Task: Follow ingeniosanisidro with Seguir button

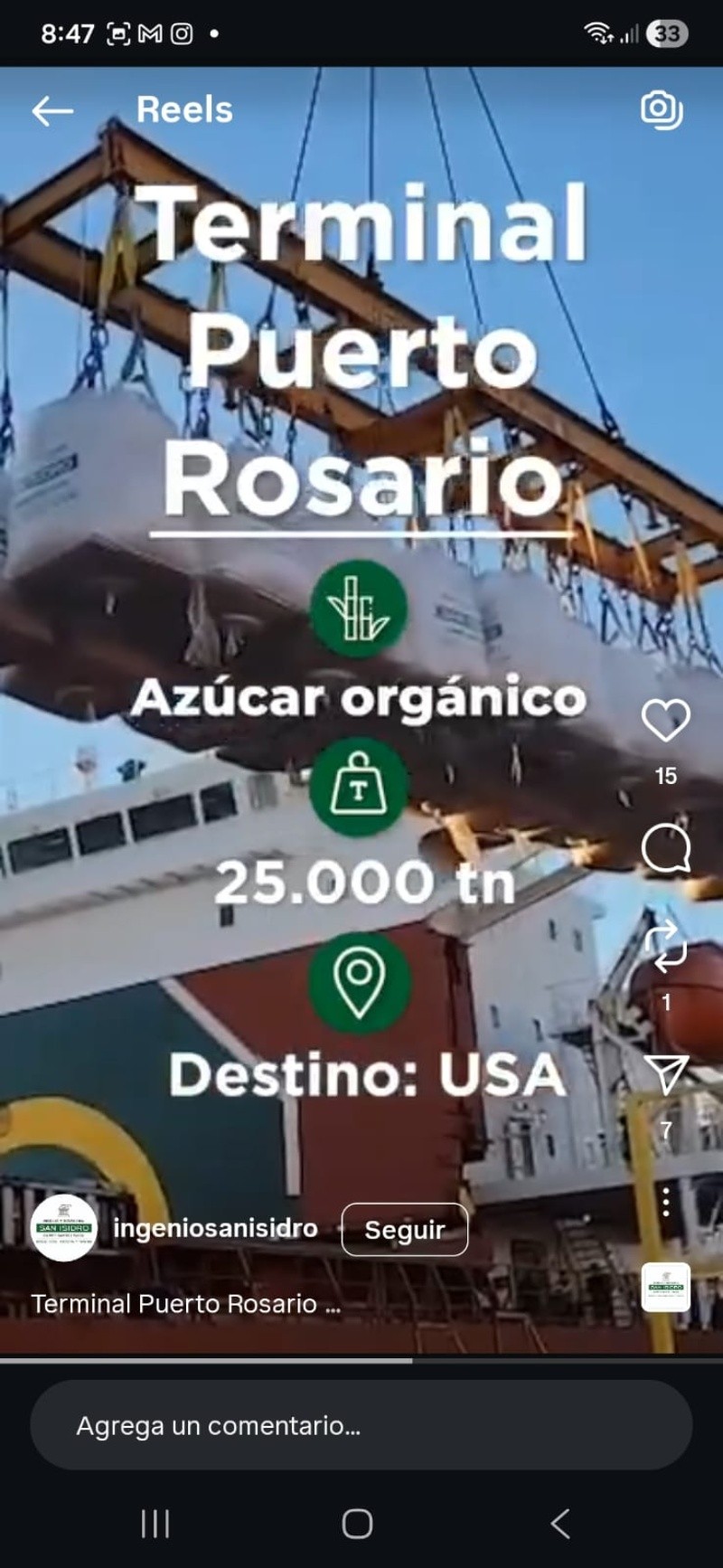Action: [x=404, y=1229]
